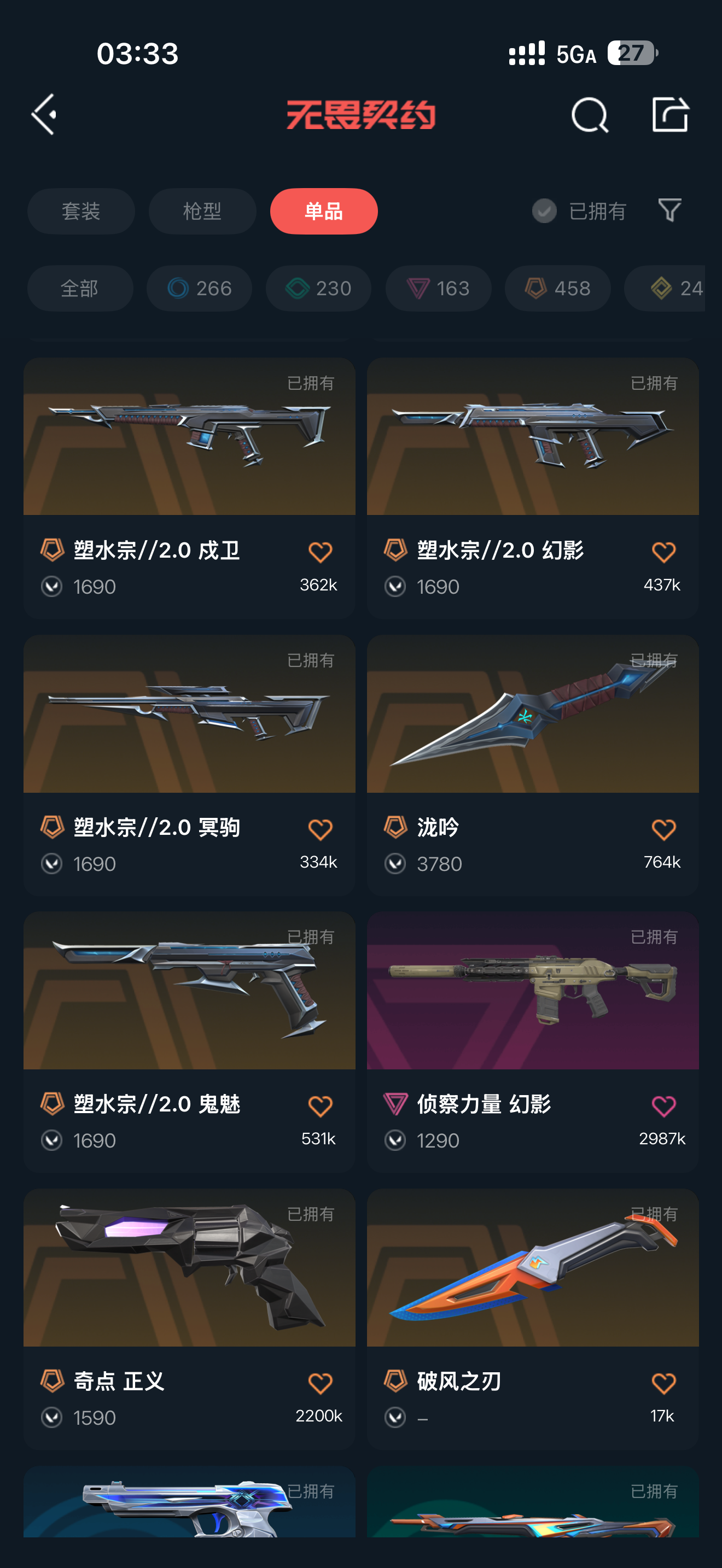This screenshot has width=722, height=1568.
Task: Filter by the 230 tier chip
Action: coord(319,289)
